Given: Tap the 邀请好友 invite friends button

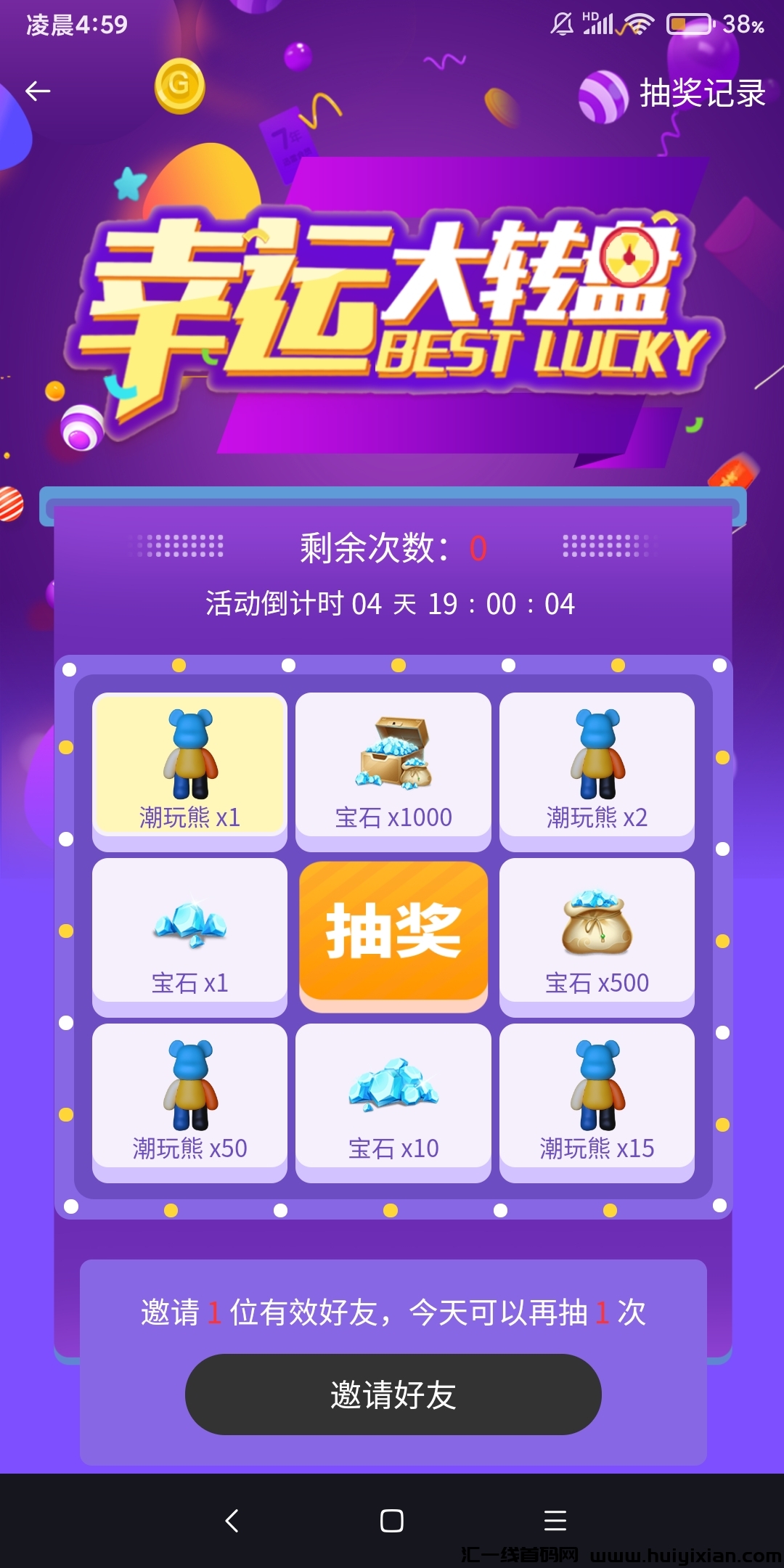Looking at the screenshot, I should tap(392, 1394).
